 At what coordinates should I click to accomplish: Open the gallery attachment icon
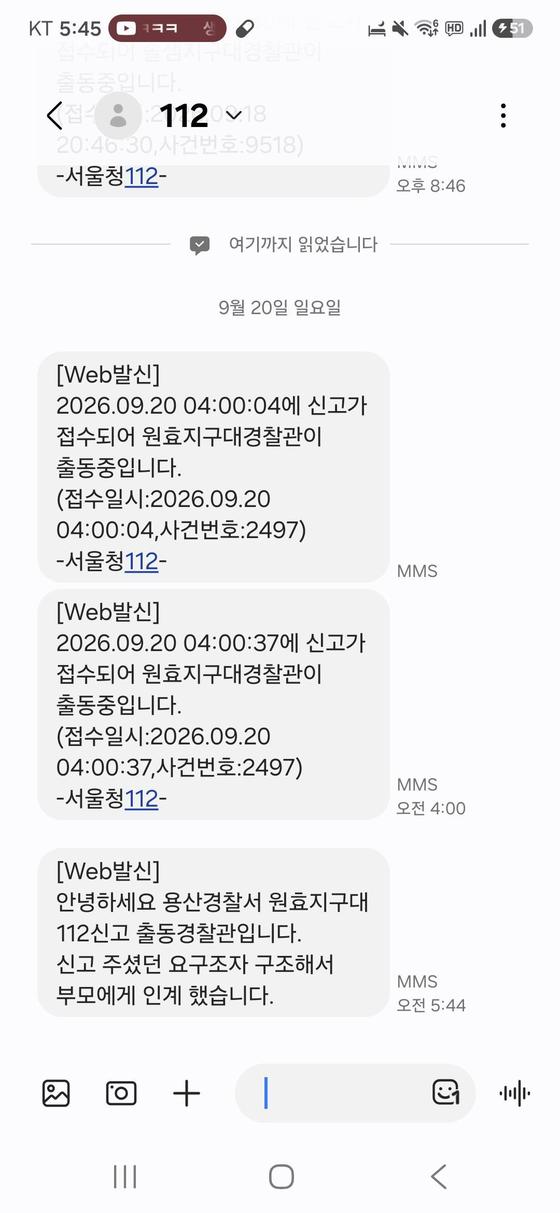[x=56, y=1093]
